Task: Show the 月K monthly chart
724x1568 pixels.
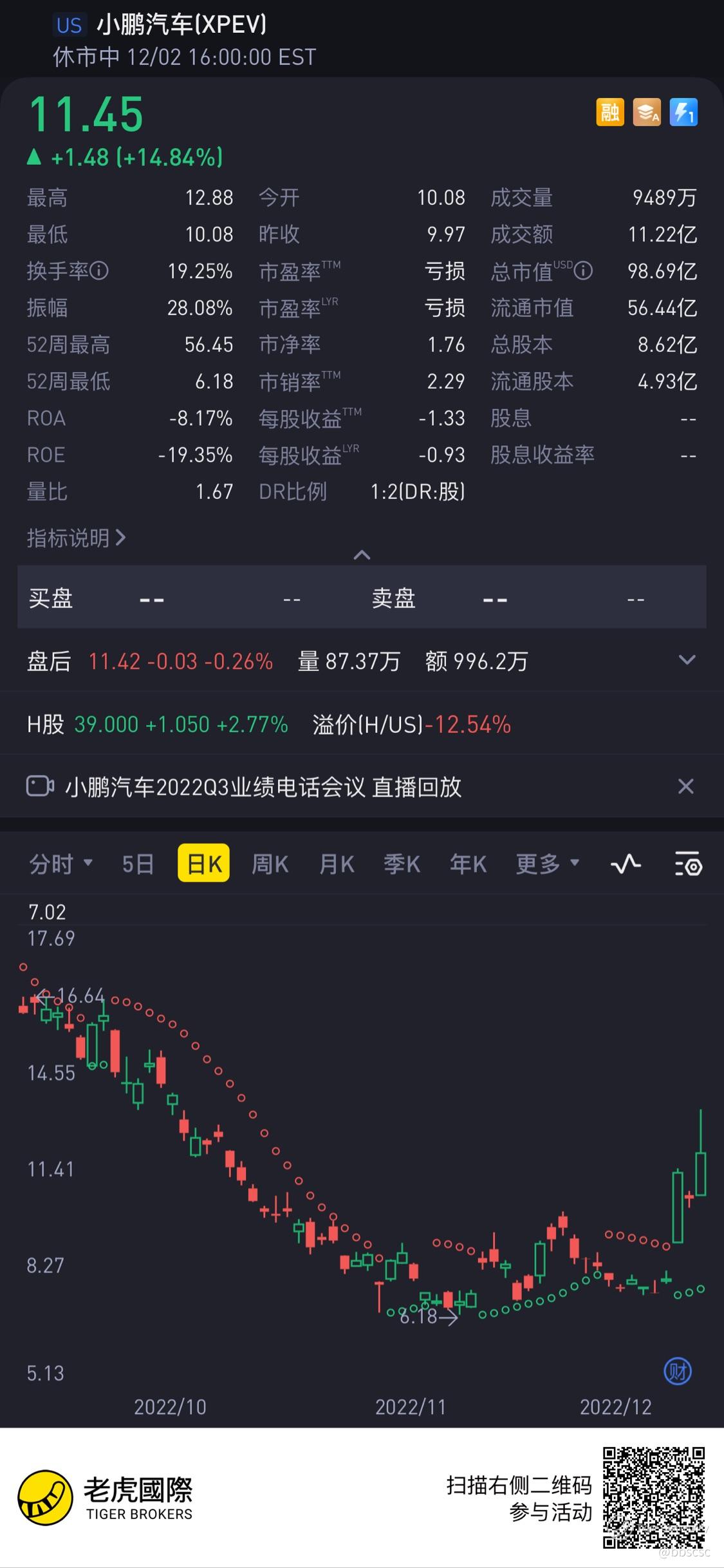Action: (x=337, y=864)
